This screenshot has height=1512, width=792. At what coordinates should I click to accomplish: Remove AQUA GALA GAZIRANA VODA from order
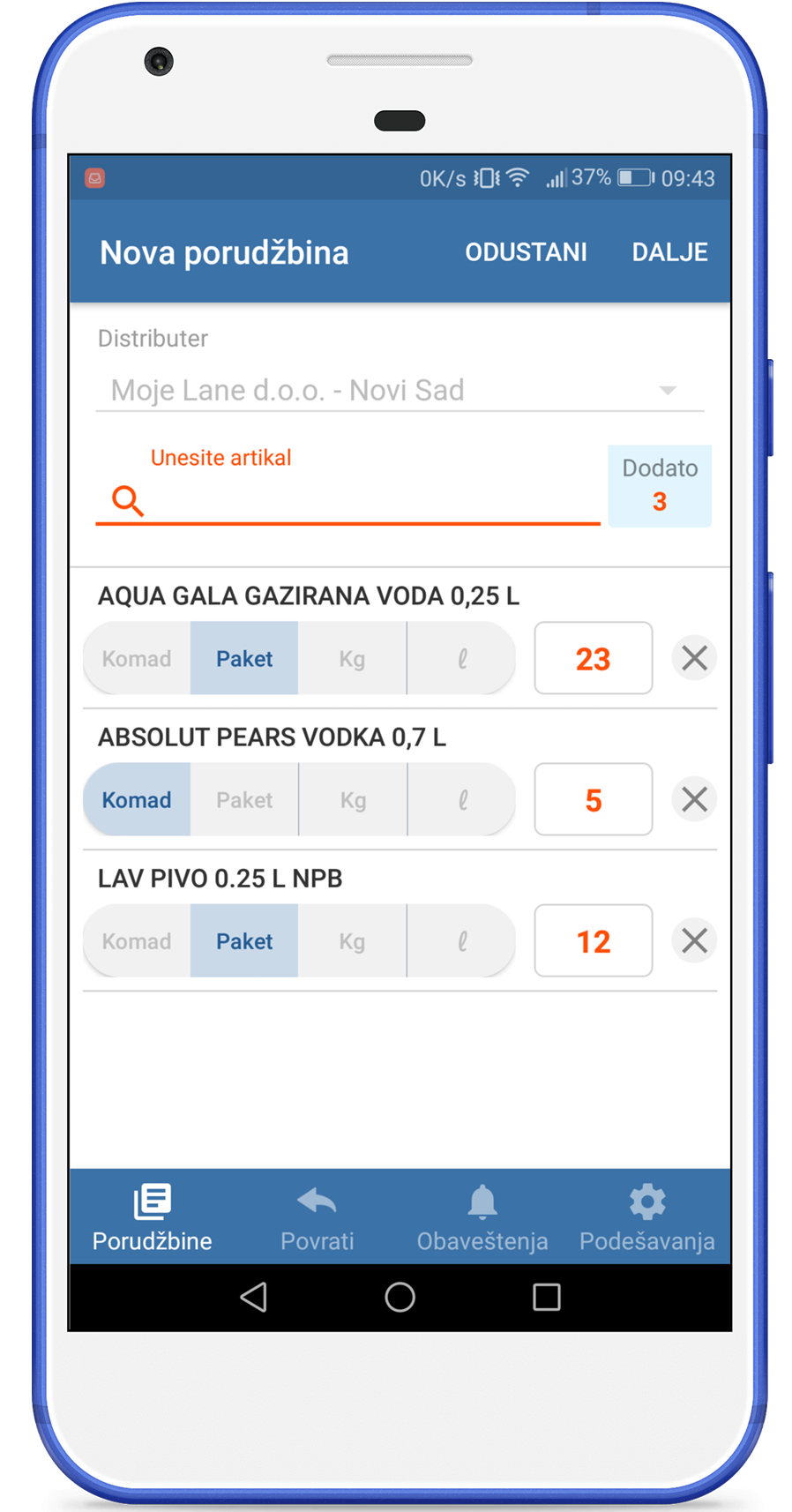694,658
